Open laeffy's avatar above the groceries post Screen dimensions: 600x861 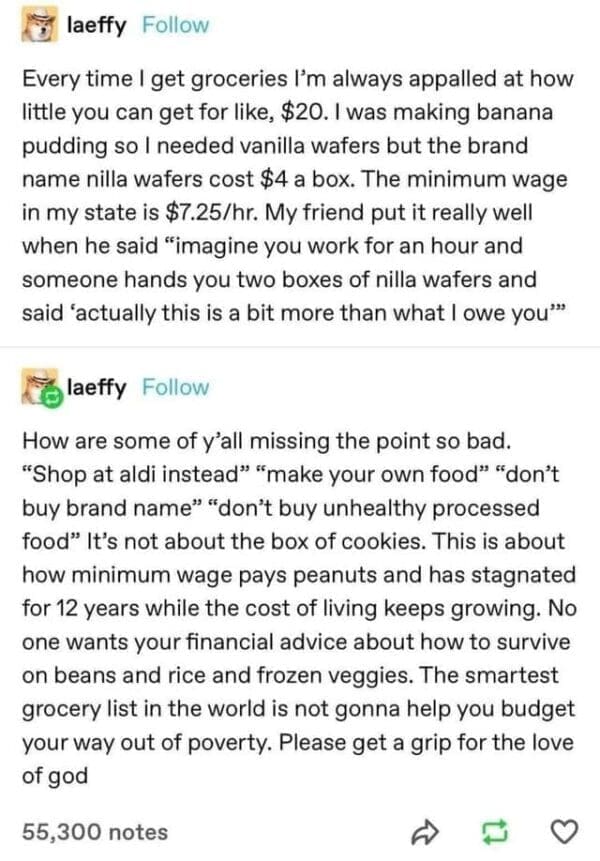38,26
